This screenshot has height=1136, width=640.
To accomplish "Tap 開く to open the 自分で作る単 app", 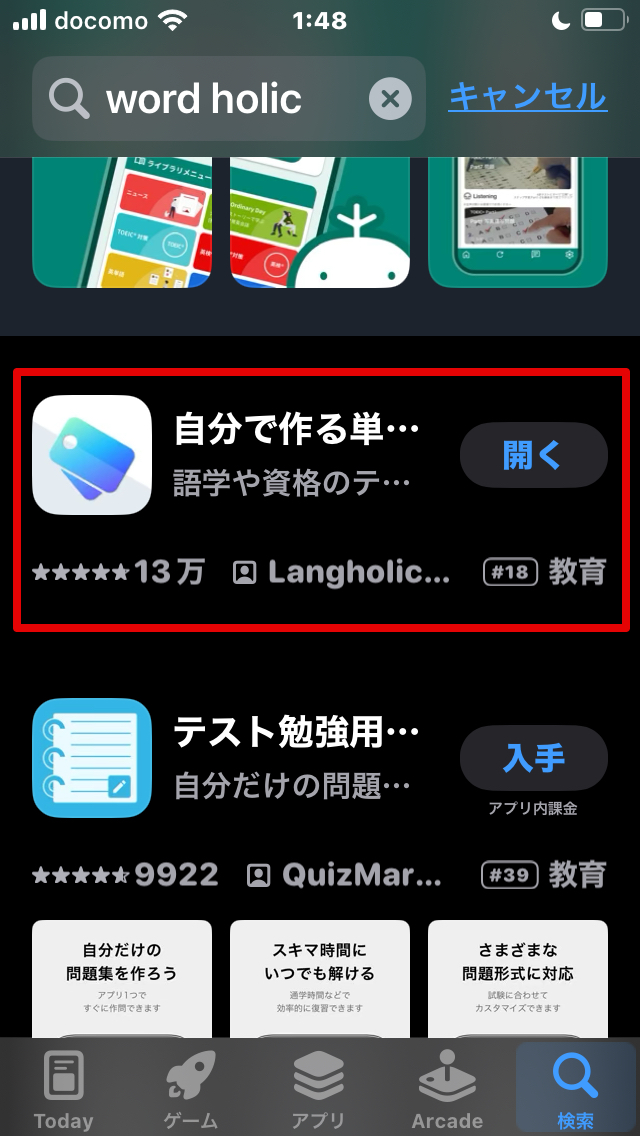I will point(533,455).
